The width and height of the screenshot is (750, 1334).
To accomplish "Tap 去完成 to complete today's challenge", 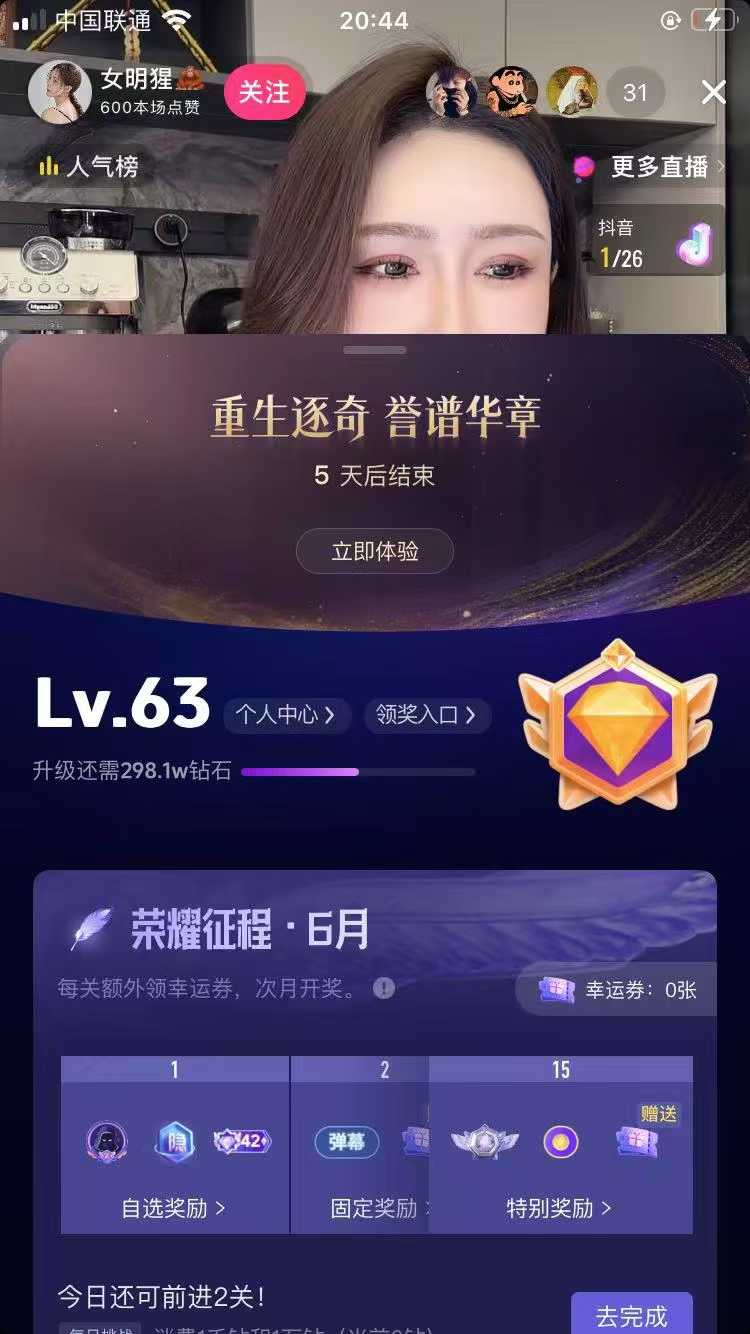I will pos(631,1315).
